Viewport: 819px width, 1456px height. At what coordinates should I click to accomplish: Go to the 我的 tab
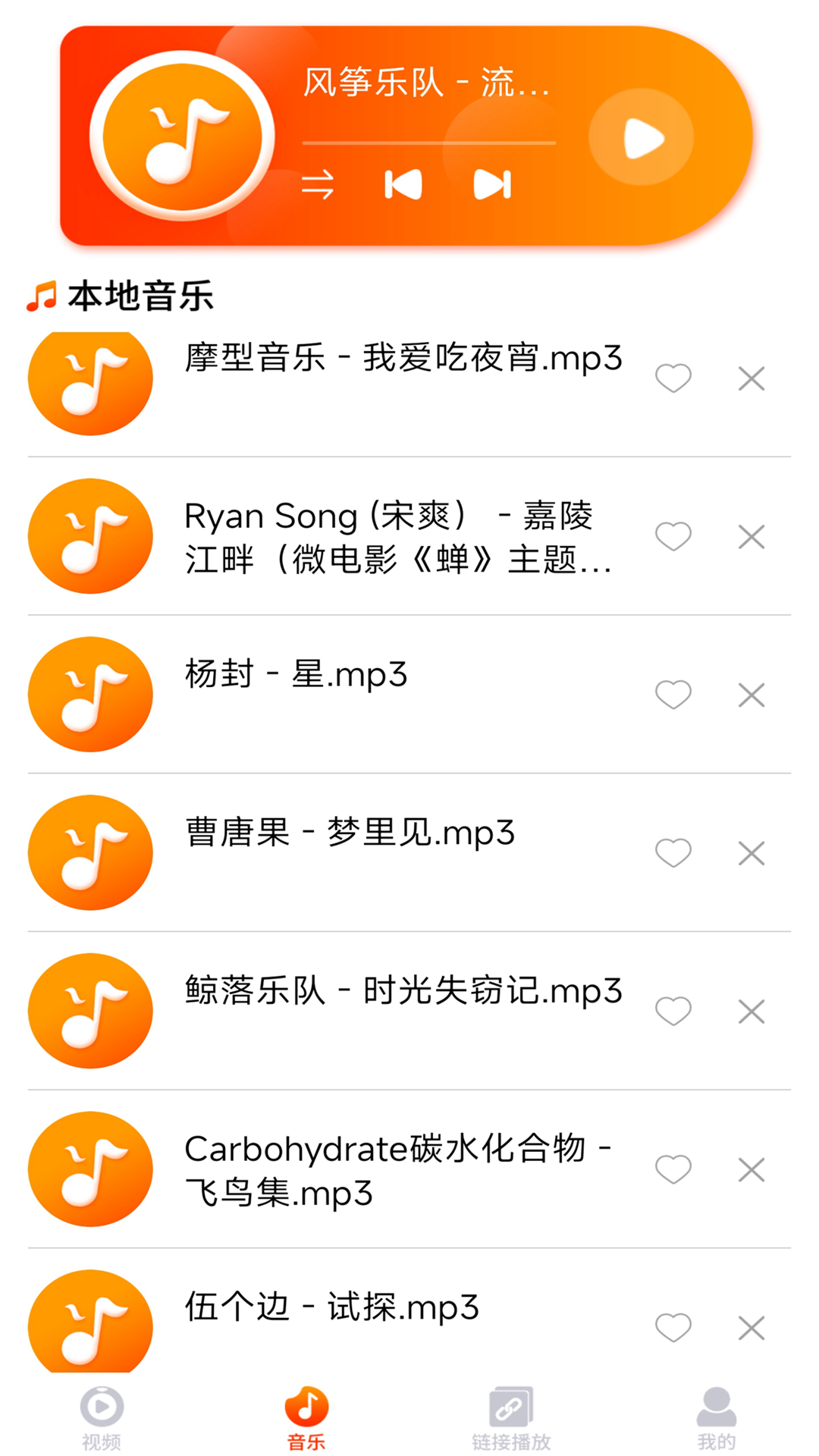(x=716, y=1419)
